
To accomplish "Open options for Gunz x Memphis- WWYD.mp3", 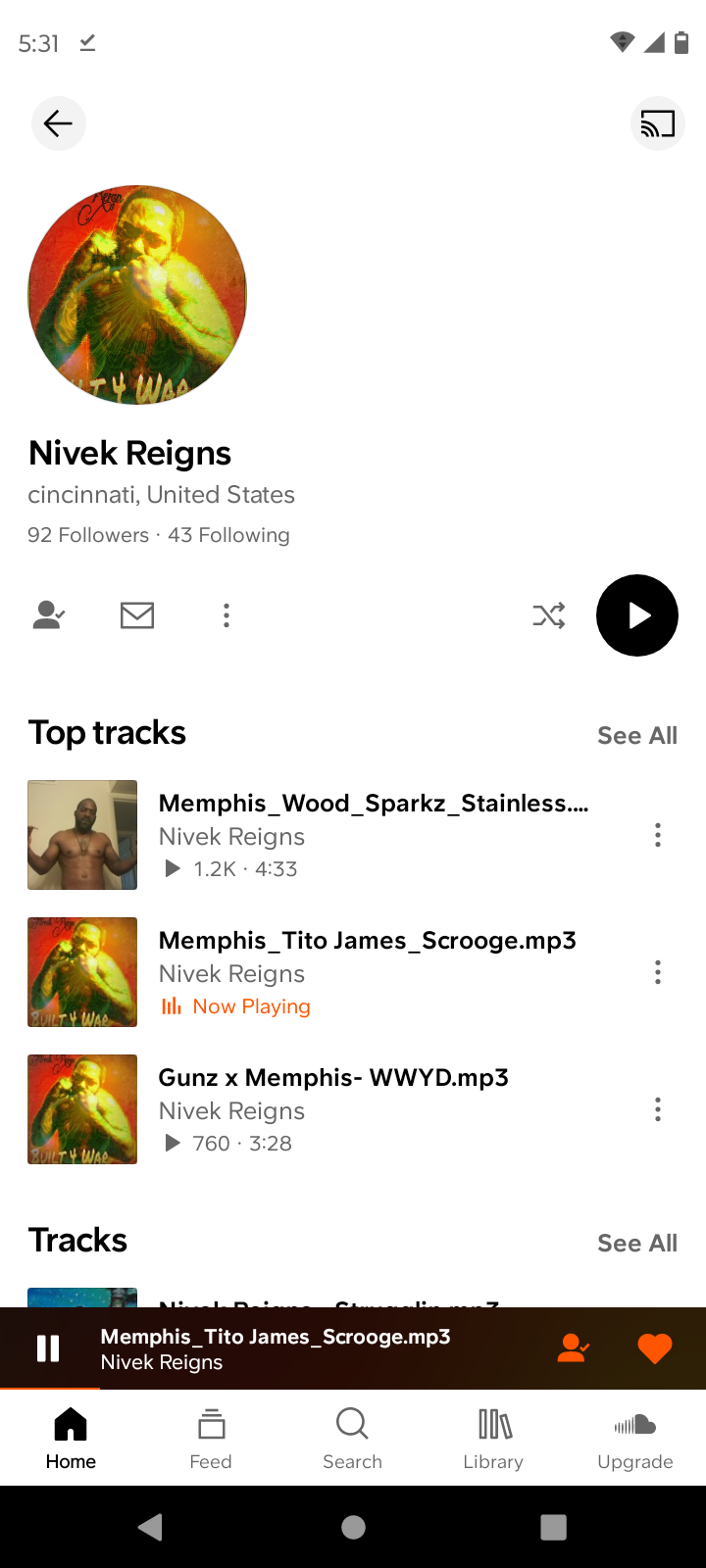I will point(658,1109).
